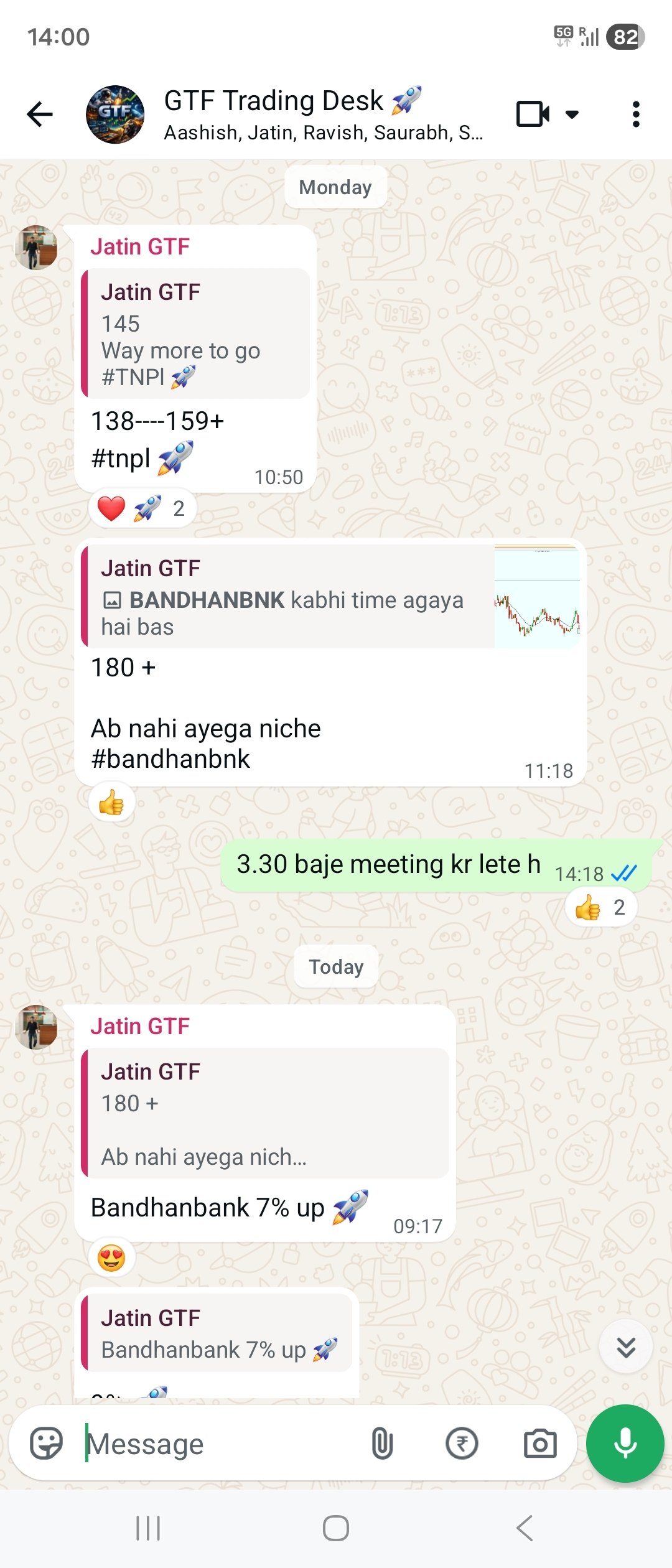Screen dimensions: 672x1568
Task: Focus the Message text field
Action: tap(218, 1444)
